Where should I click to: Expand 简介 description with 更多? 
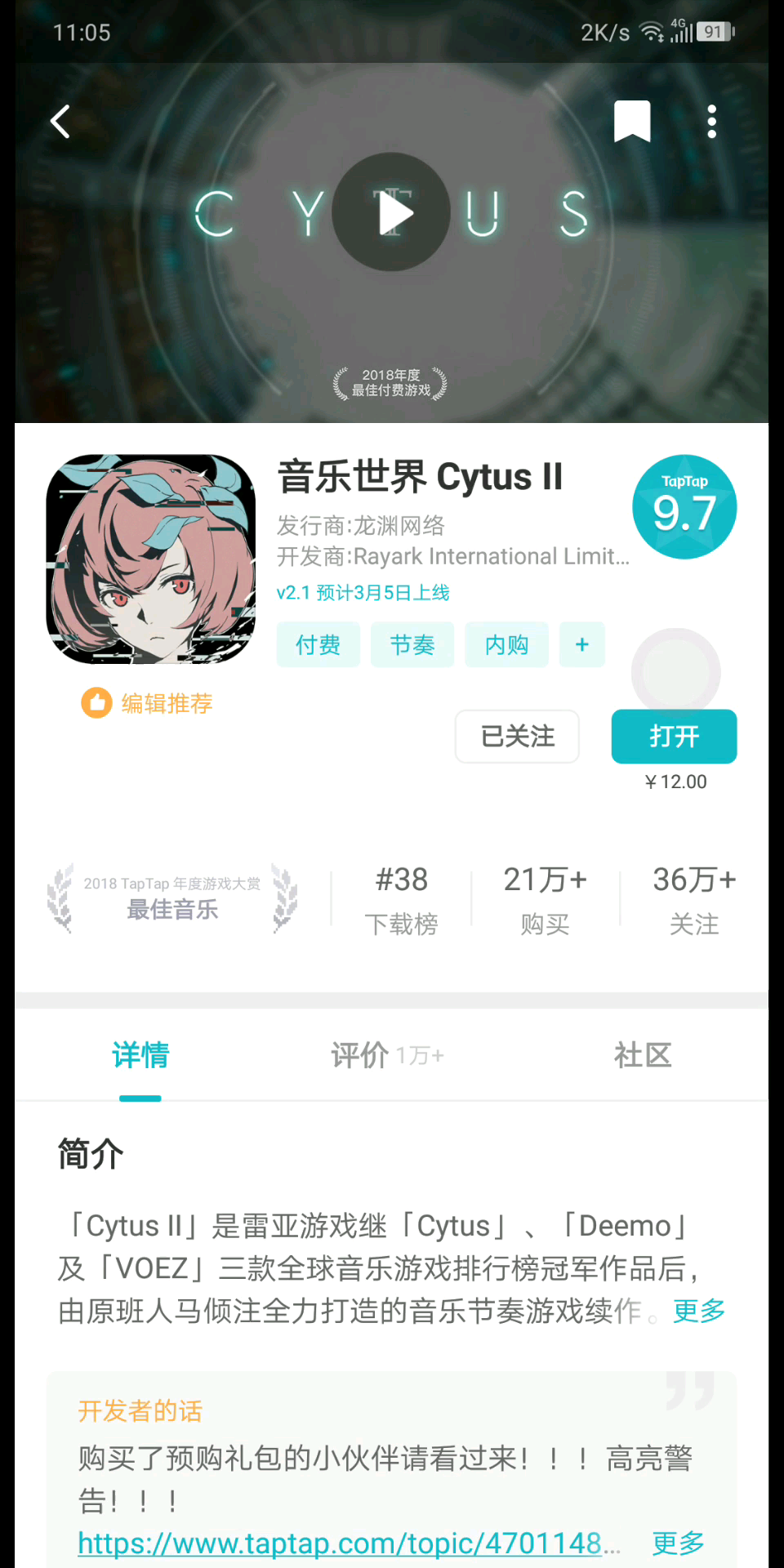(x=699, y=1311)
